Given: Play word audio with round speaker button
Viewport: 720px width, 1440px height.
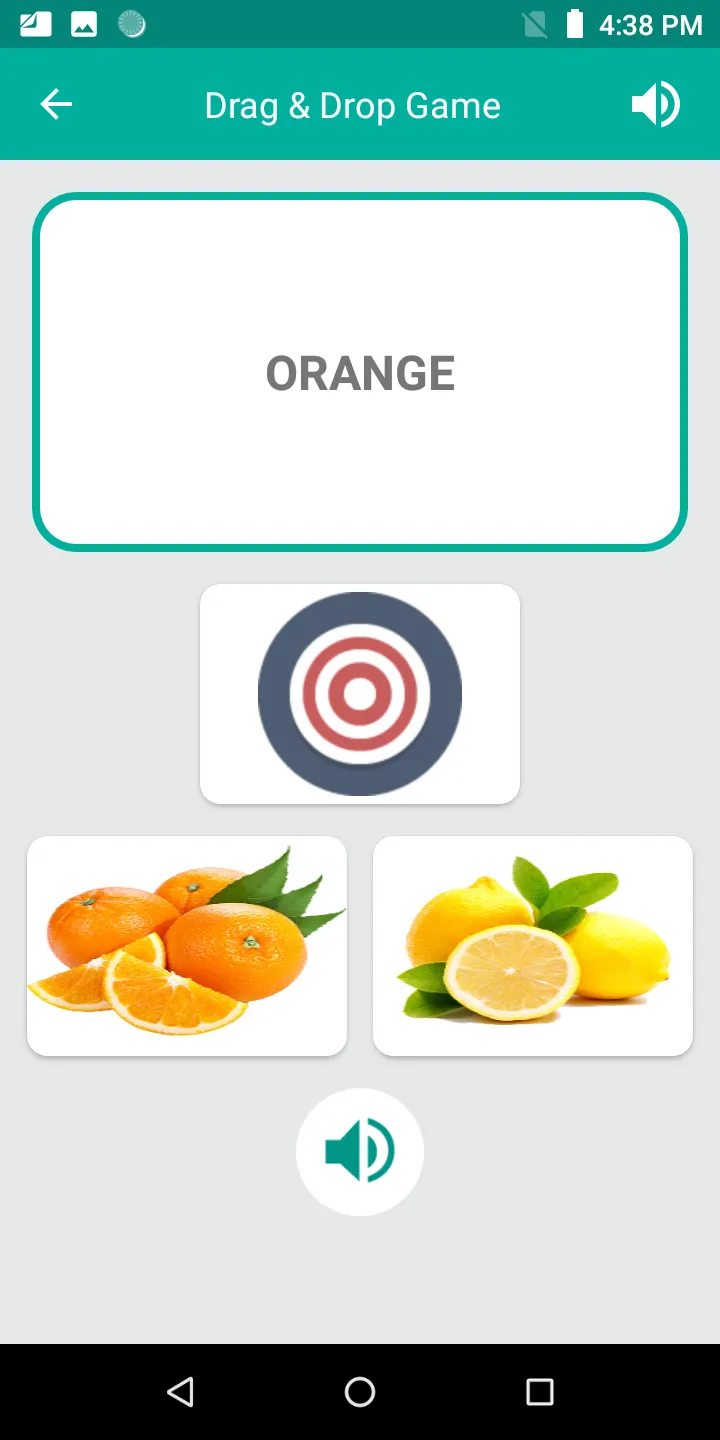Looking at the screenshot, I should [x=360, y=1152].
